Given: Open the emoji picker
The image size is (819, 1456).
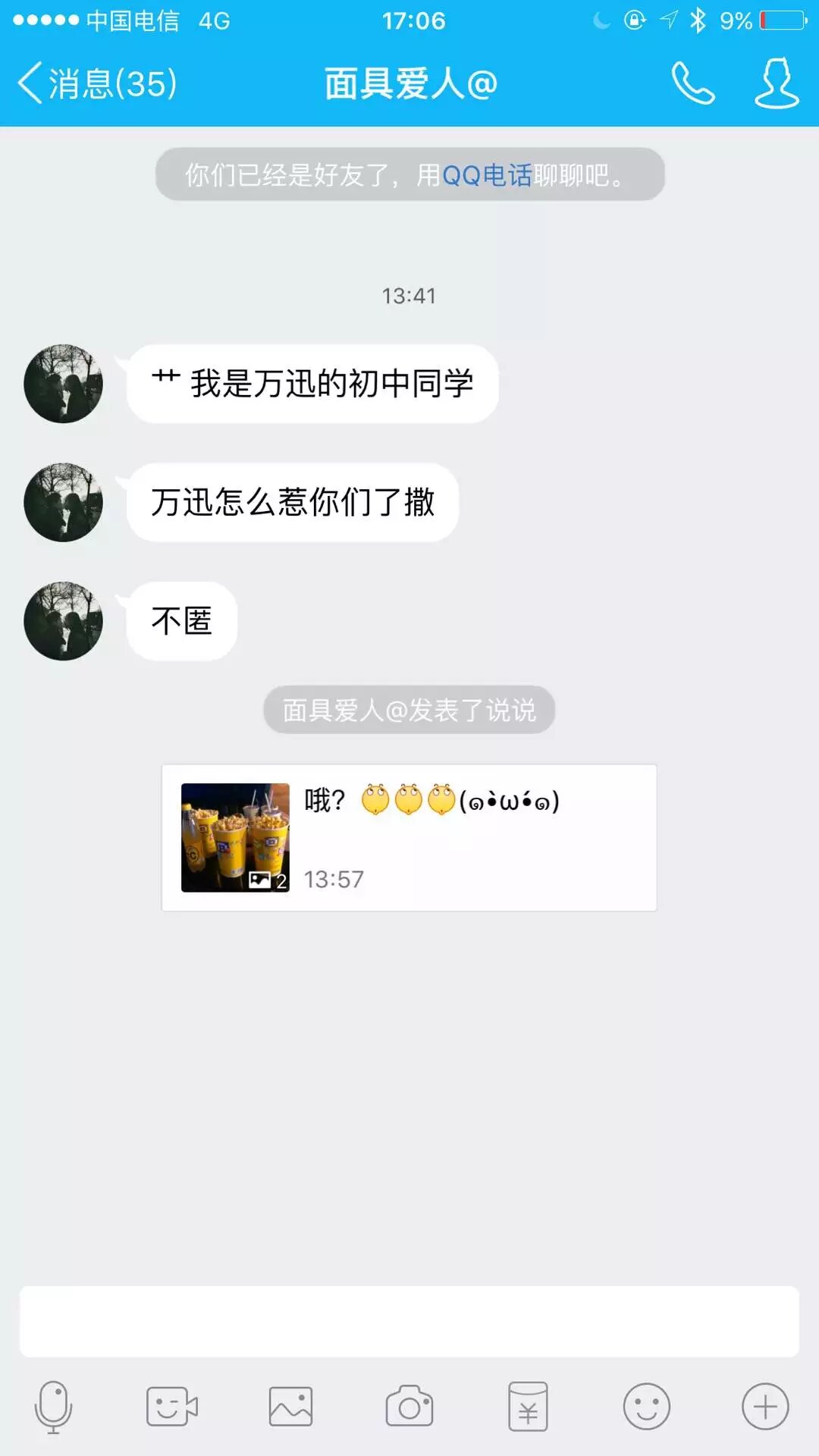Looking at the screenshot, I should [x=646, y=1407].
